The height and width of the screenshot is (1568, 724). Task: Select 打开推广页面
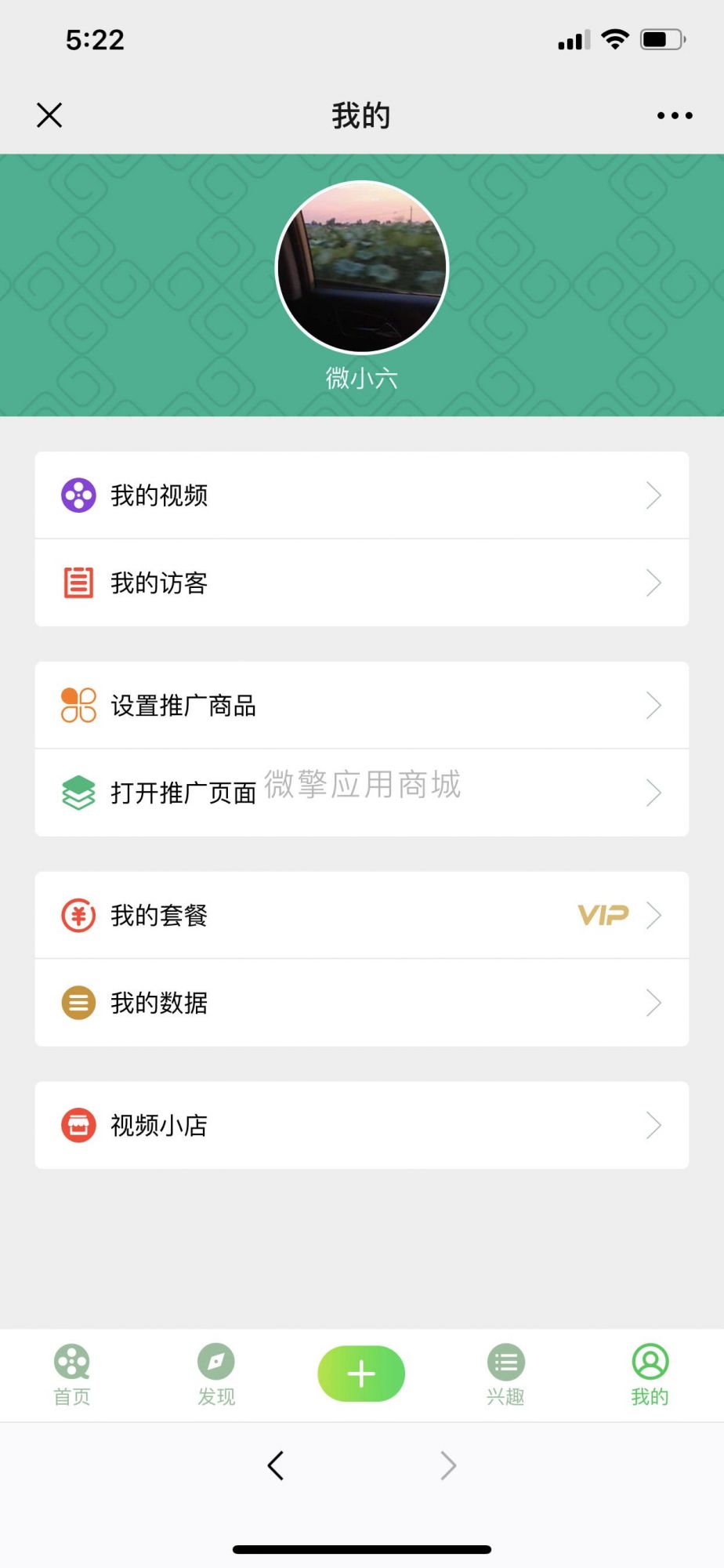tap(362, 793)
